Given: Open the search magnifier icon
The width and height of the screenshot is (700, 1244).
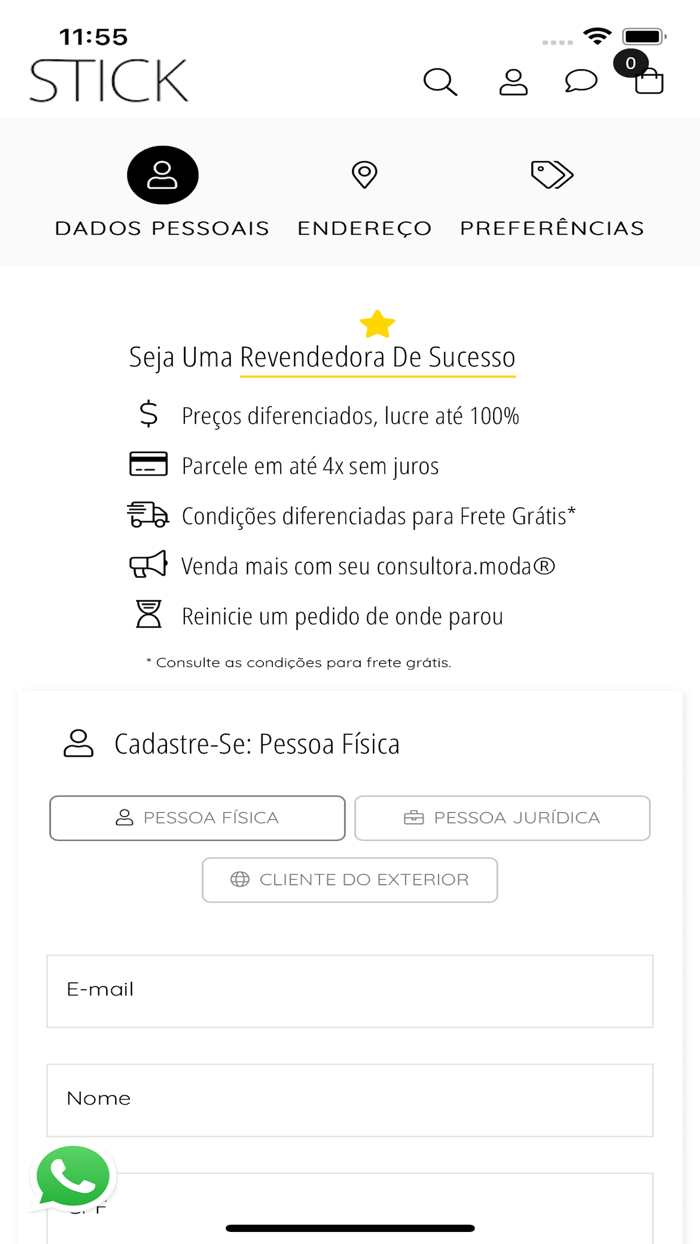Looking at the screenshot, I should [440, 82].
